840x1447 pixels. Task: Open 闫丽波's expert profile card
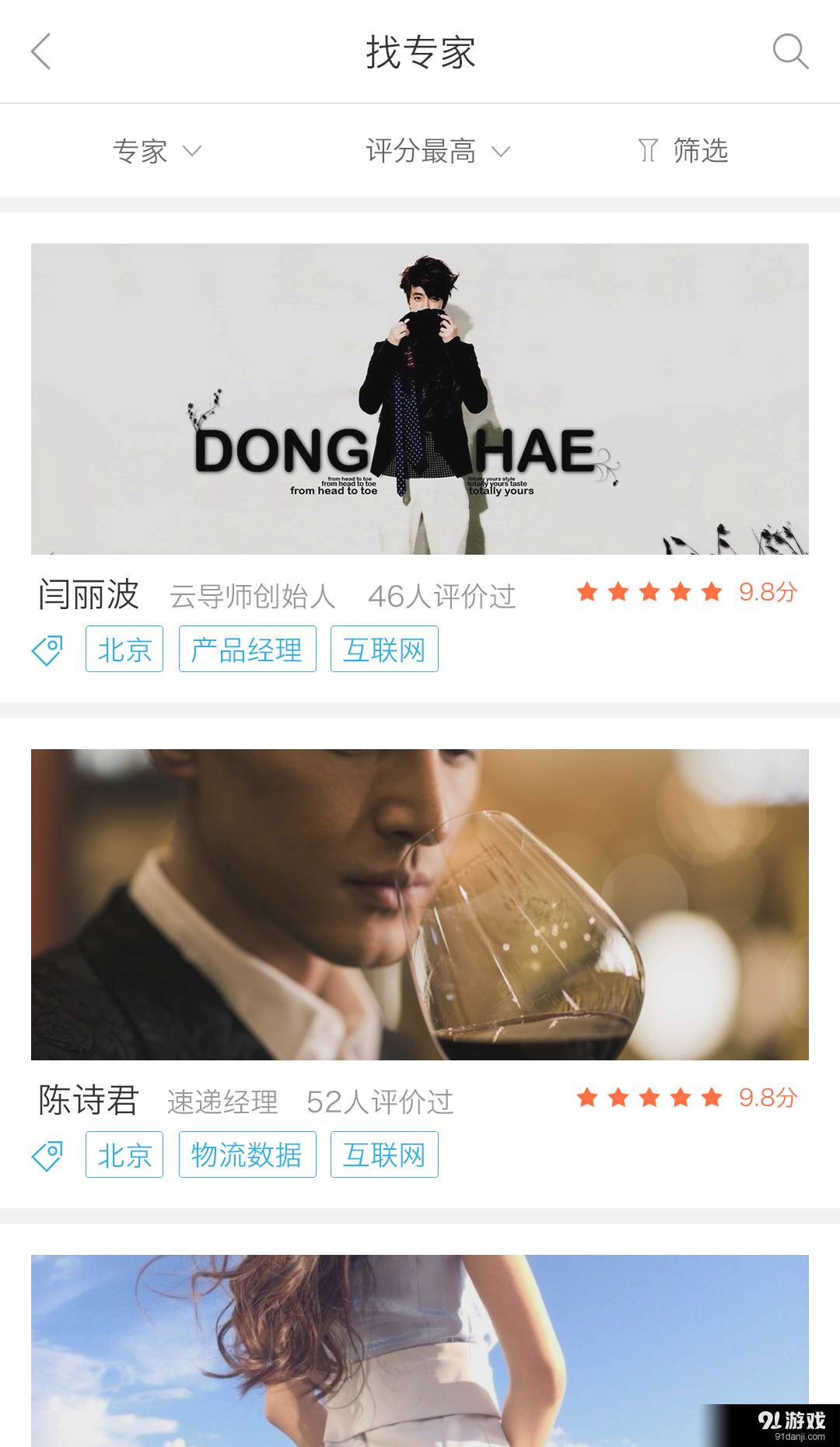(x=420, y=399)
